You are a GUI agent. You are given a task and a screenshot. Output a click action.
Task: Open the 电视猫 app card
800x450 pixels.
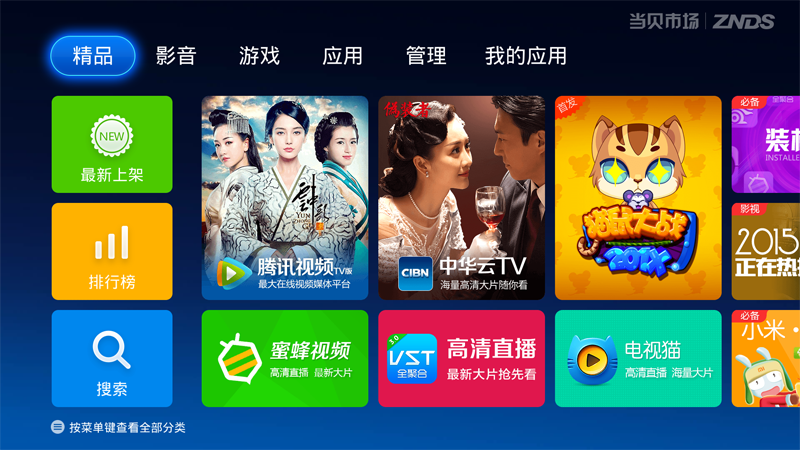(638, 358)
